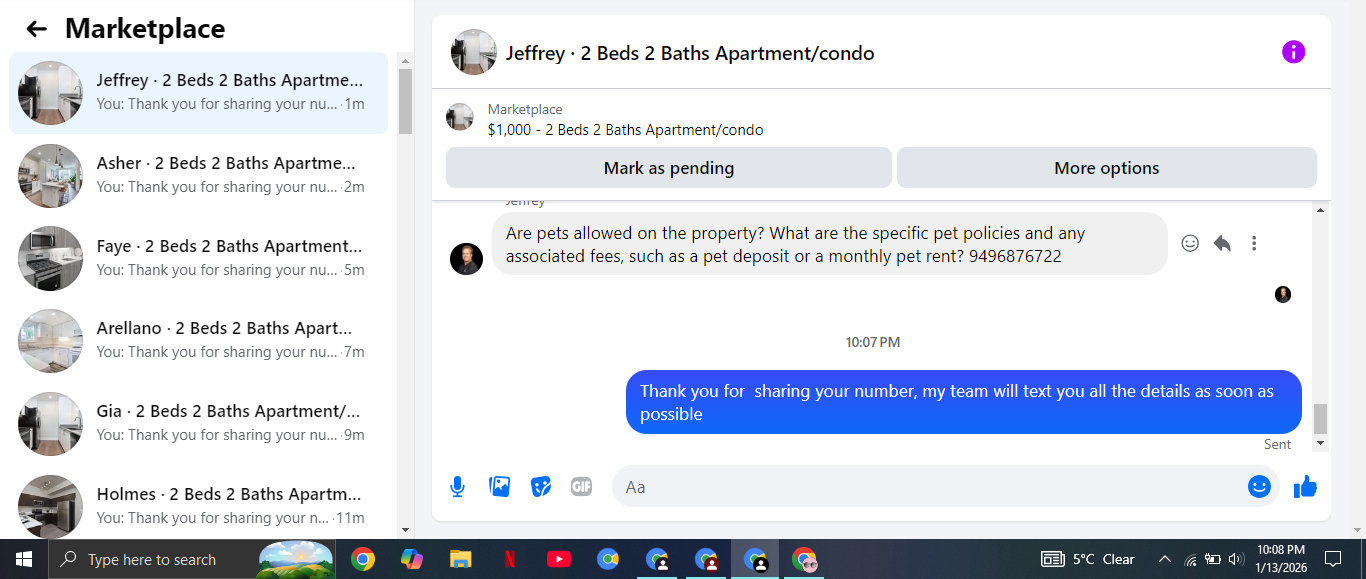This screenshot has width=1366, height=579.
Task: Open the chat with Holmes
Action: click(198, 506)
